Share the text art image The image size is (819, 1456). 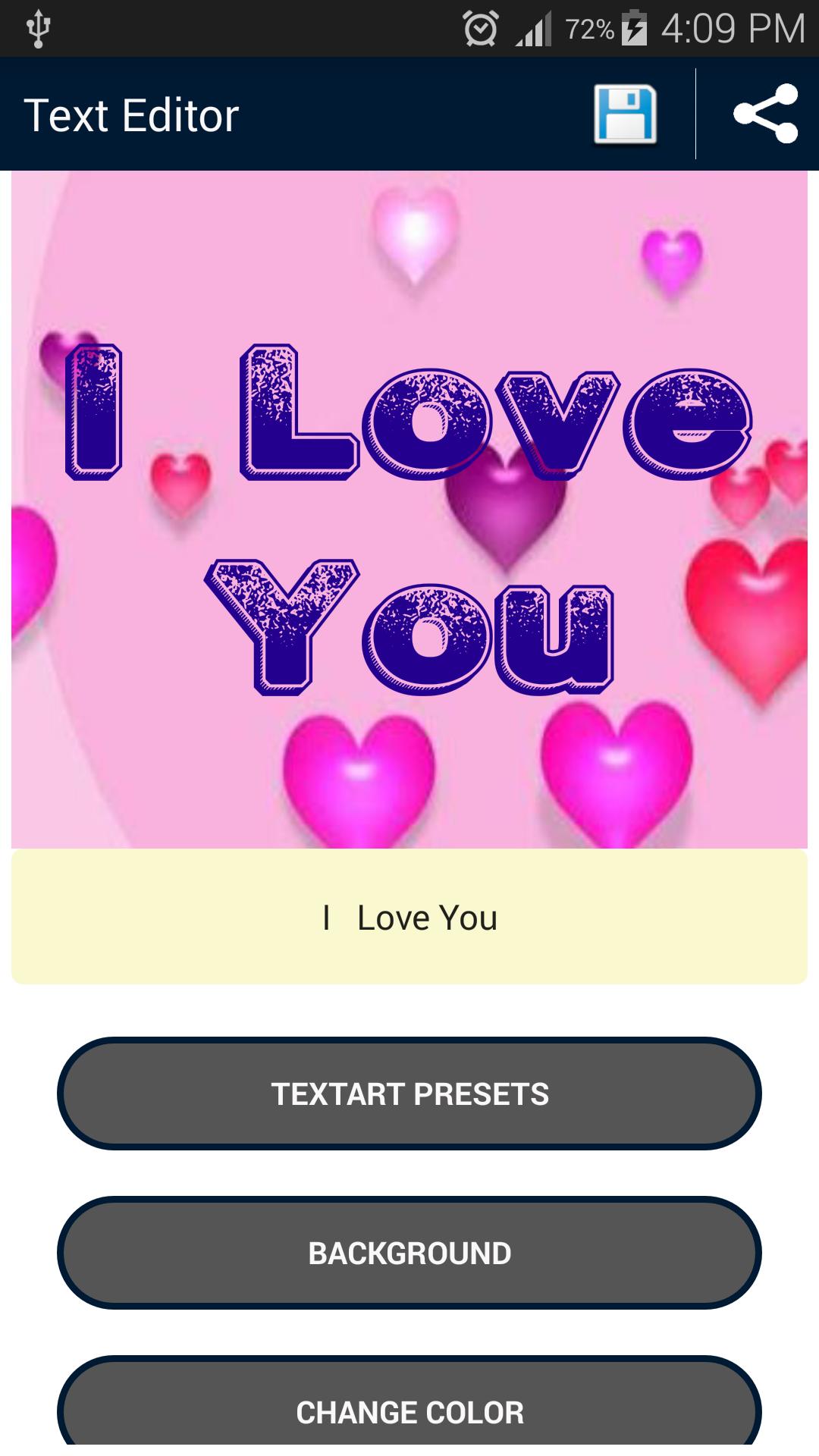765,115
